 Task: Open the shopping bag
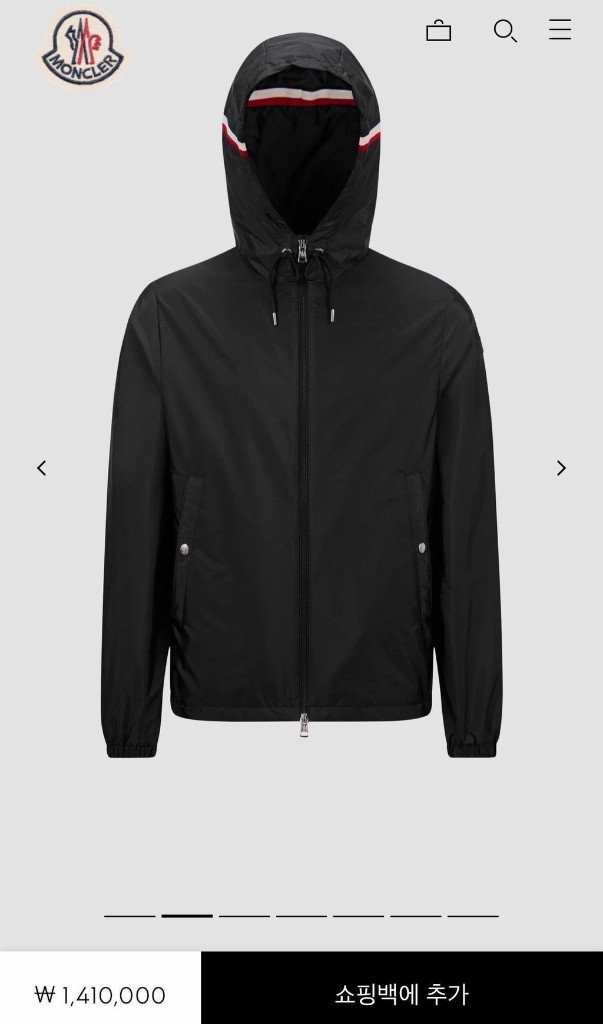pyautogui.click(x=438, y=31)
